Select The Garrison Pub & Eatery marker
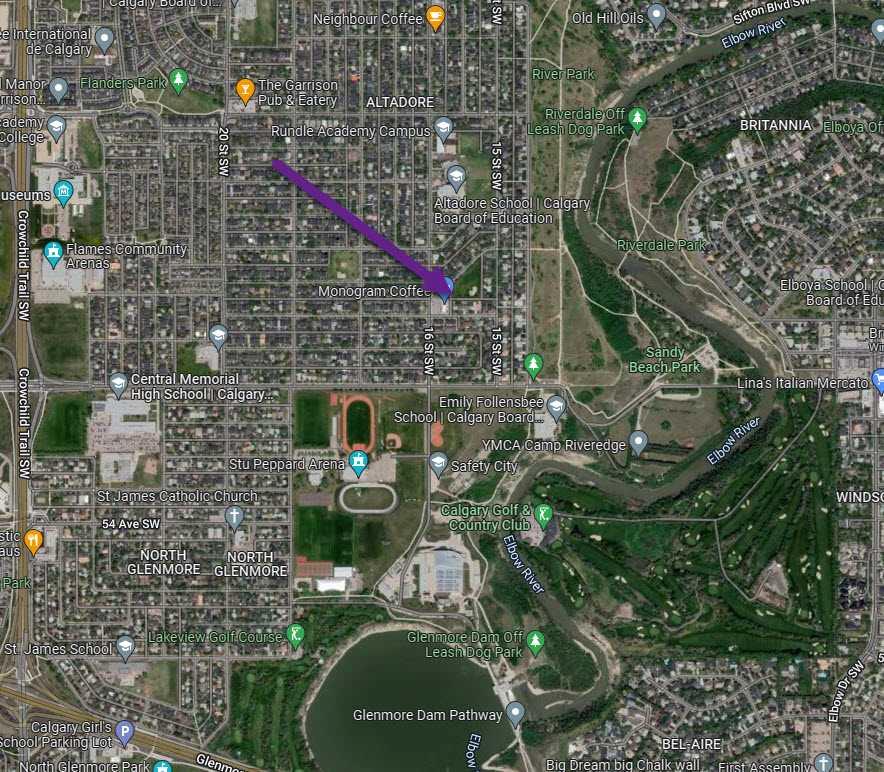Viewport: 884px width, 772px height. click(245, 91)
